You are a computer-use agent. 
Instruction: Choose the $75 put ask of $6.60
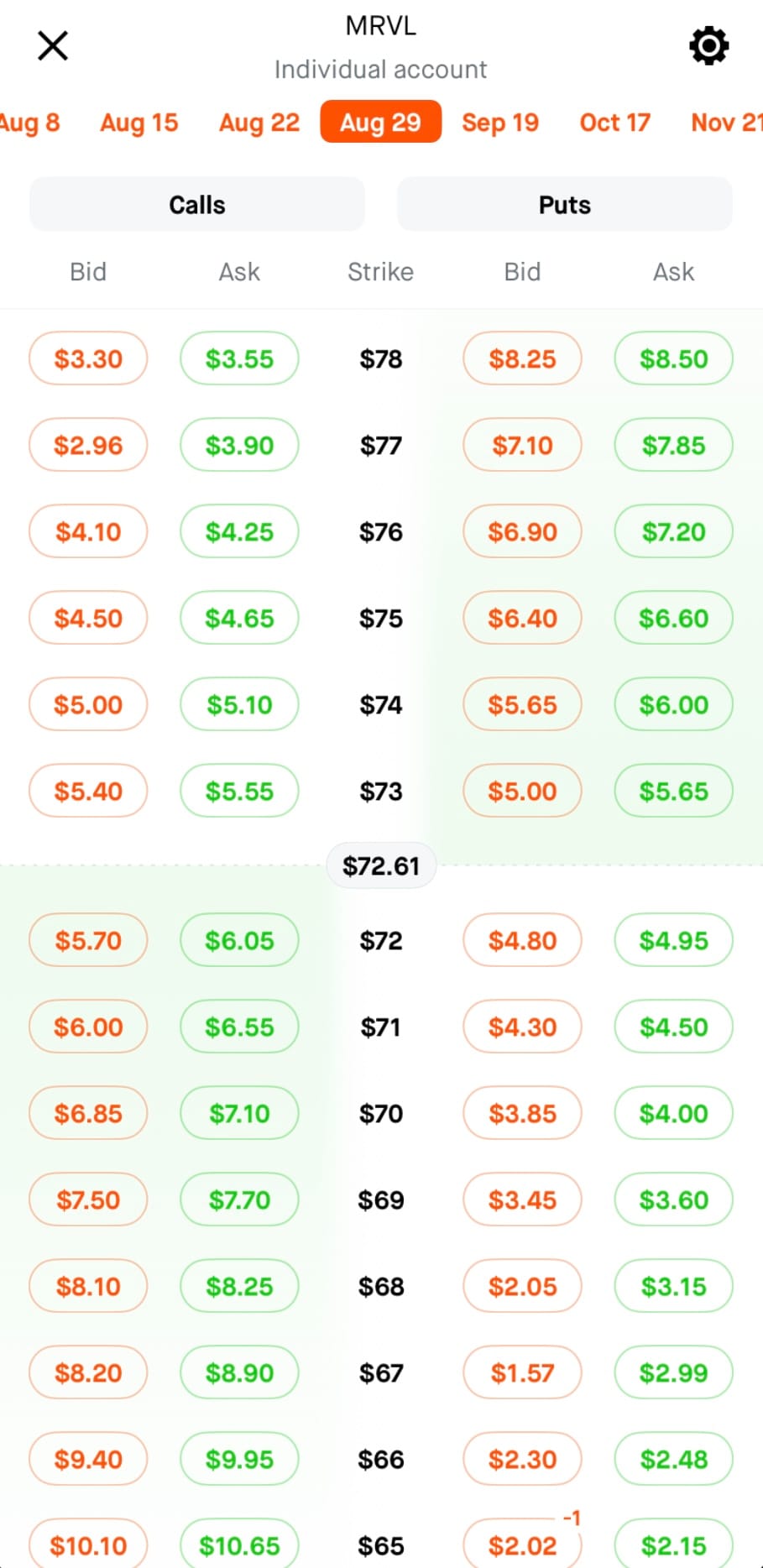click(x=673, y=618)
